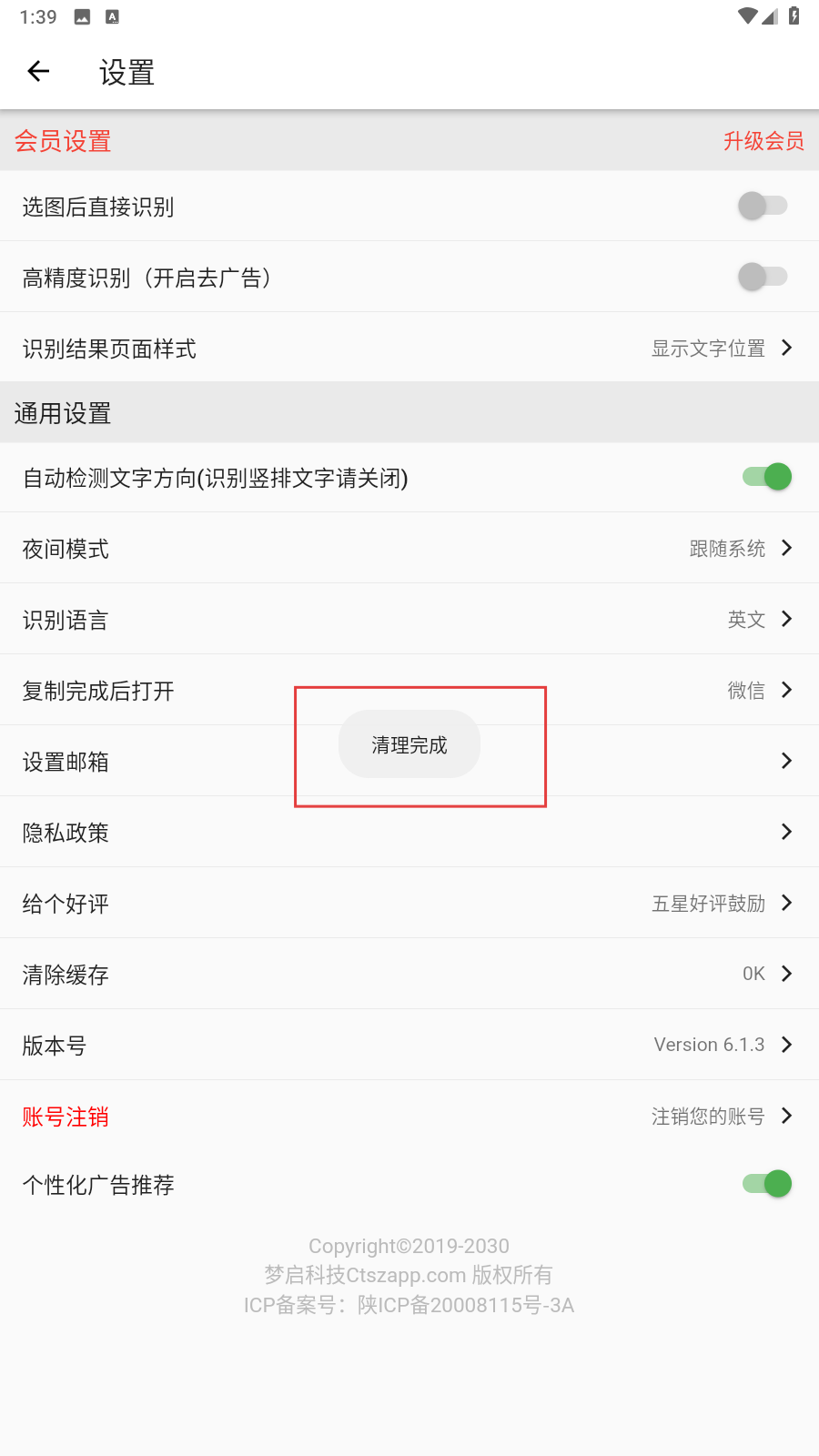
Task: Turn on 高精度识别 switch
Action: pyautogui.click(x=762, y=277)
